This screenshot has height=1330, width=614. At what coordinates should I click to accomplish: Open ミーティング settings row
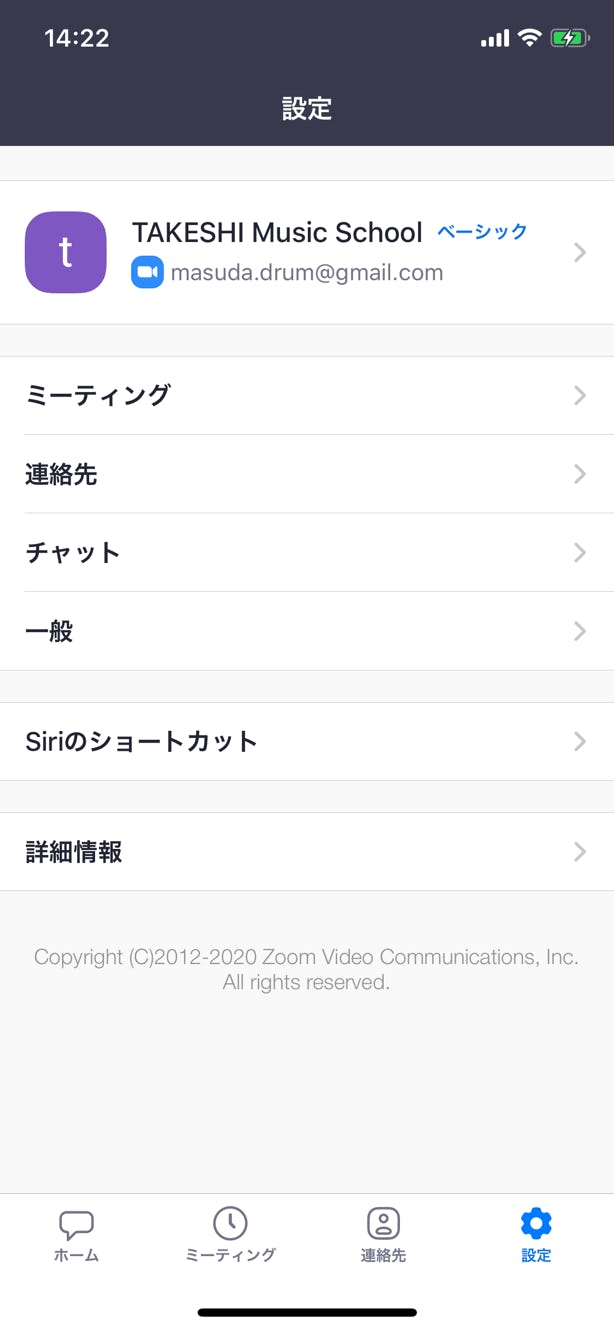(x=306, y=395)
